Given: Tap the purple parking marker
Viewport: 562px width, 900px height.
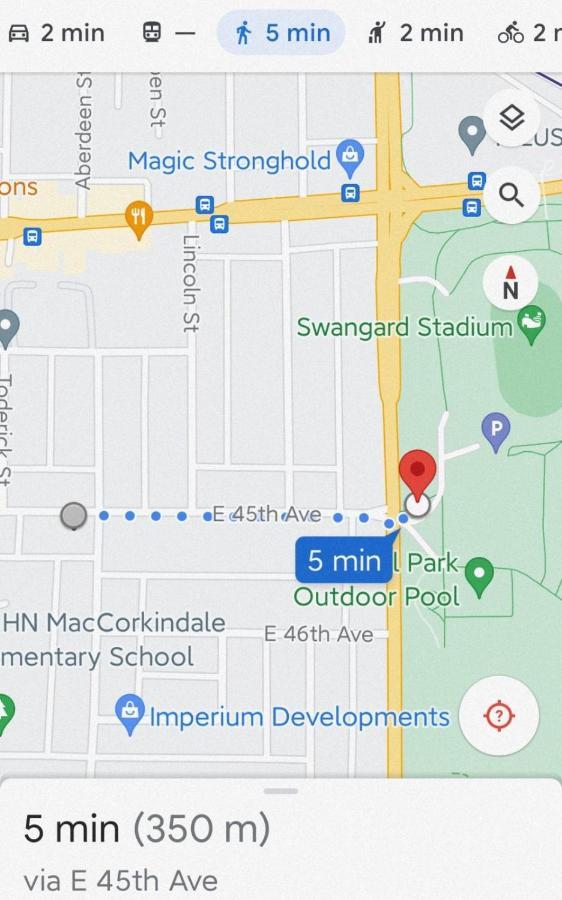Looking at the screenshot, I should (x=496, y=432).
